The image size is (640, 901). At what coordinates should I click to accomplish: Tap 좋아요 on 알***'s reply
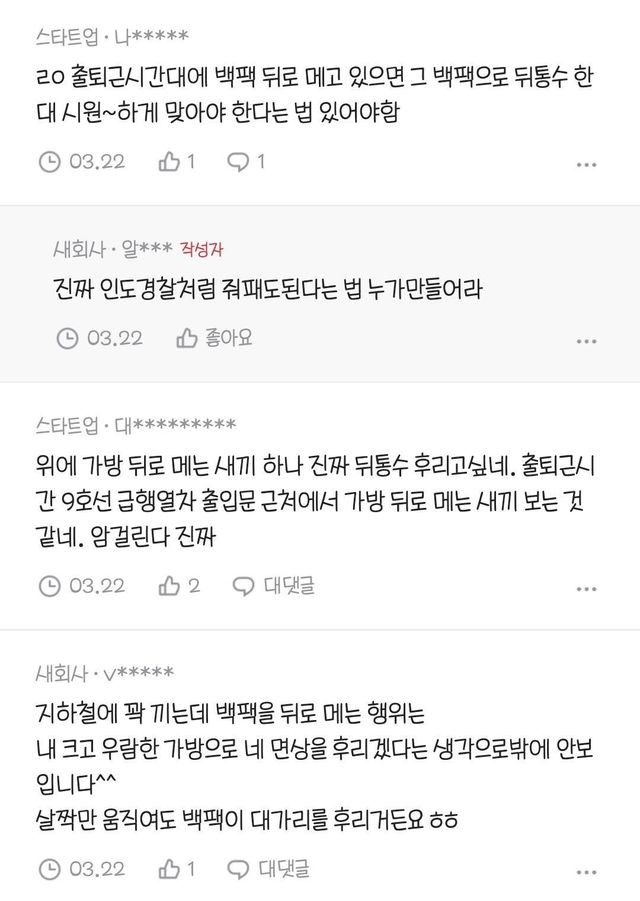pyautogui.click(x=214, y=338)
